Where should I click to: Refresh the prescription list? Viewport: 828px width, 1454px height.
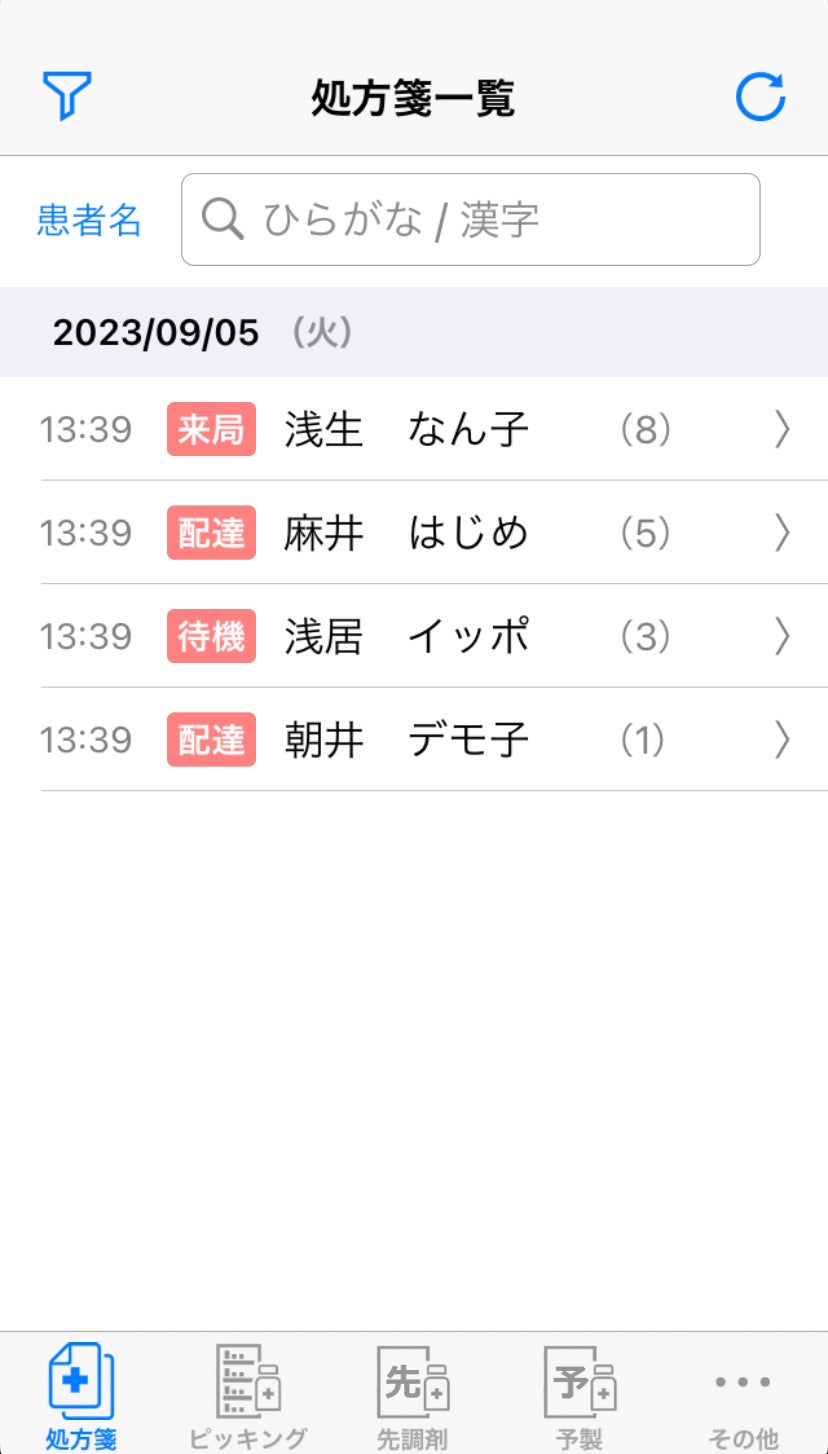coord(760,97)
